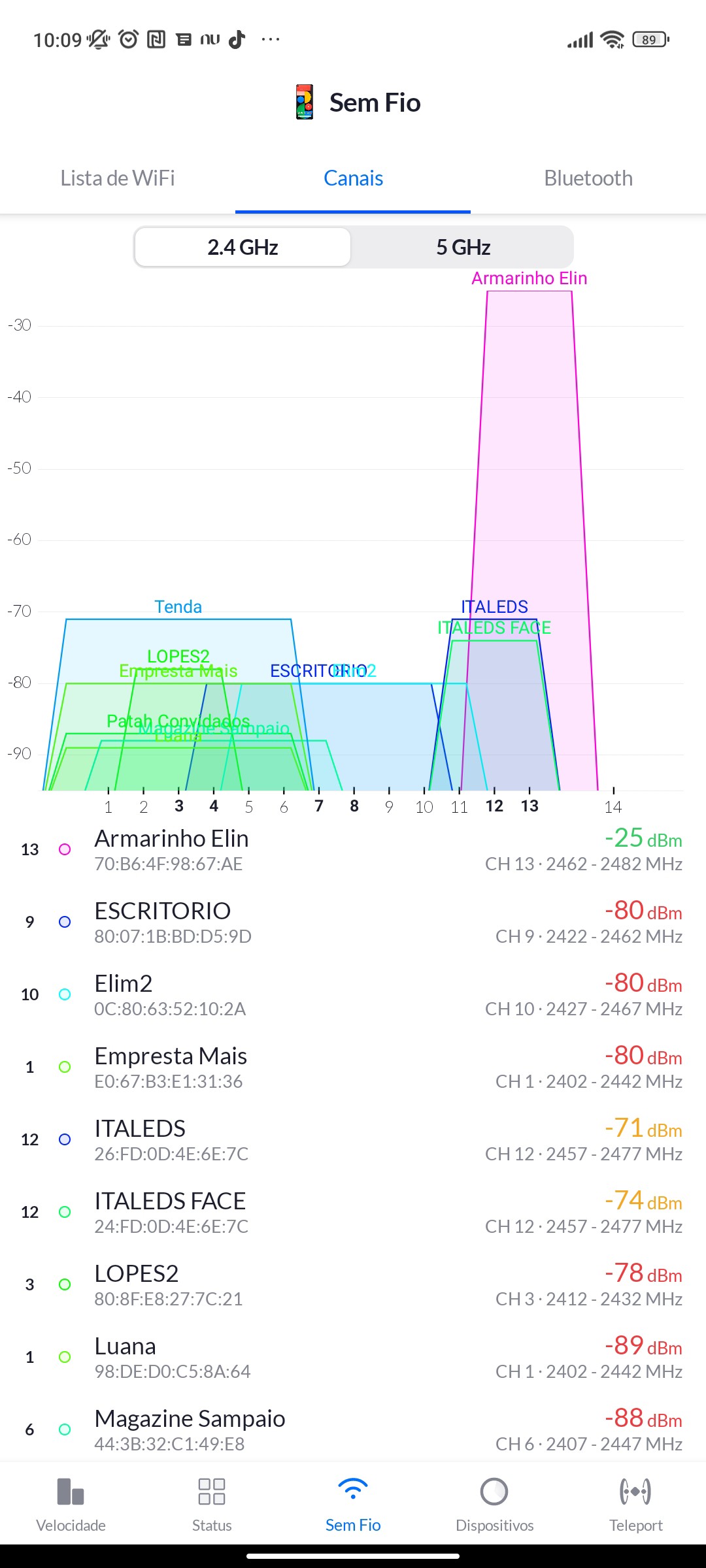Open the ITALEDS network on channel 12
706x1568 pixels.
click(x=353, y=1139)
